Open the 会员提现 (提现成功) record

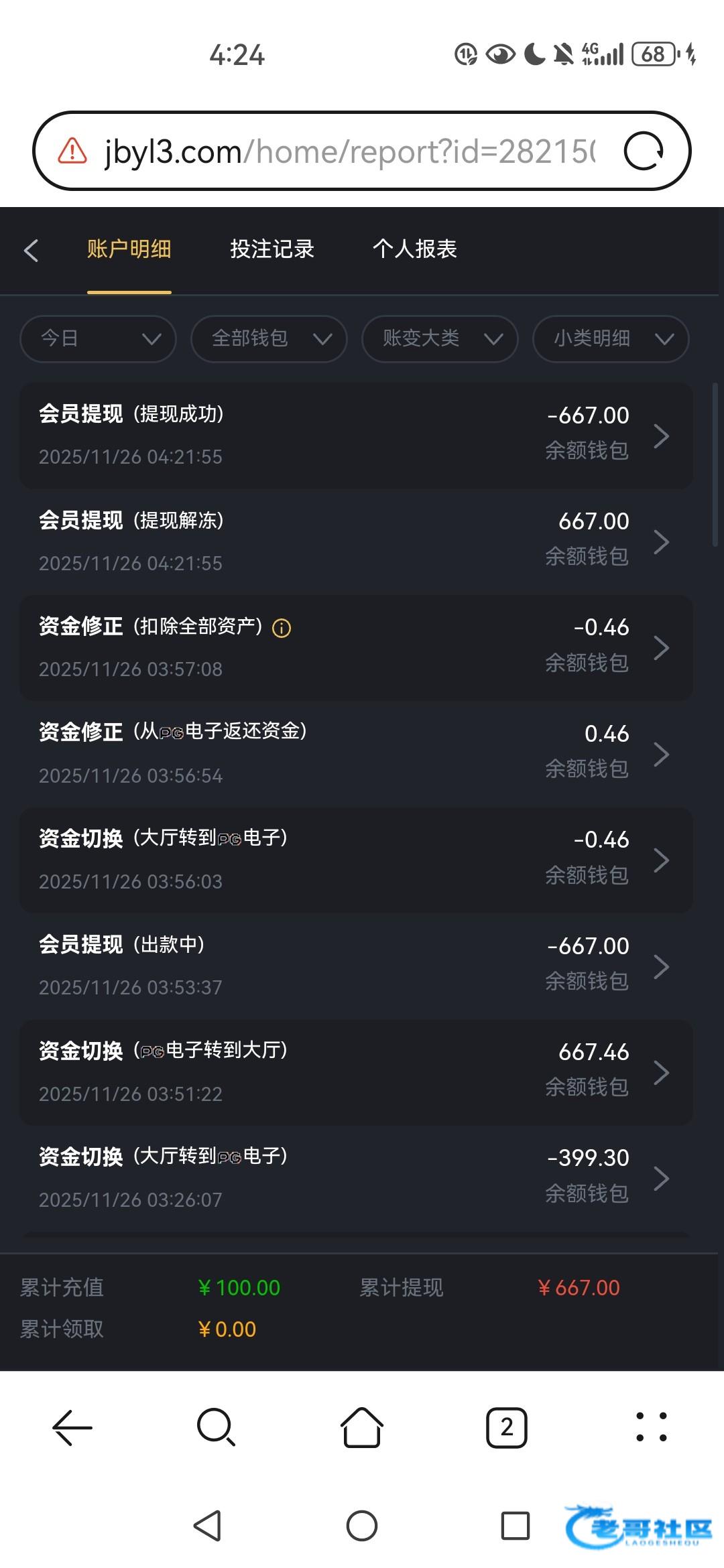pos(356,436)
